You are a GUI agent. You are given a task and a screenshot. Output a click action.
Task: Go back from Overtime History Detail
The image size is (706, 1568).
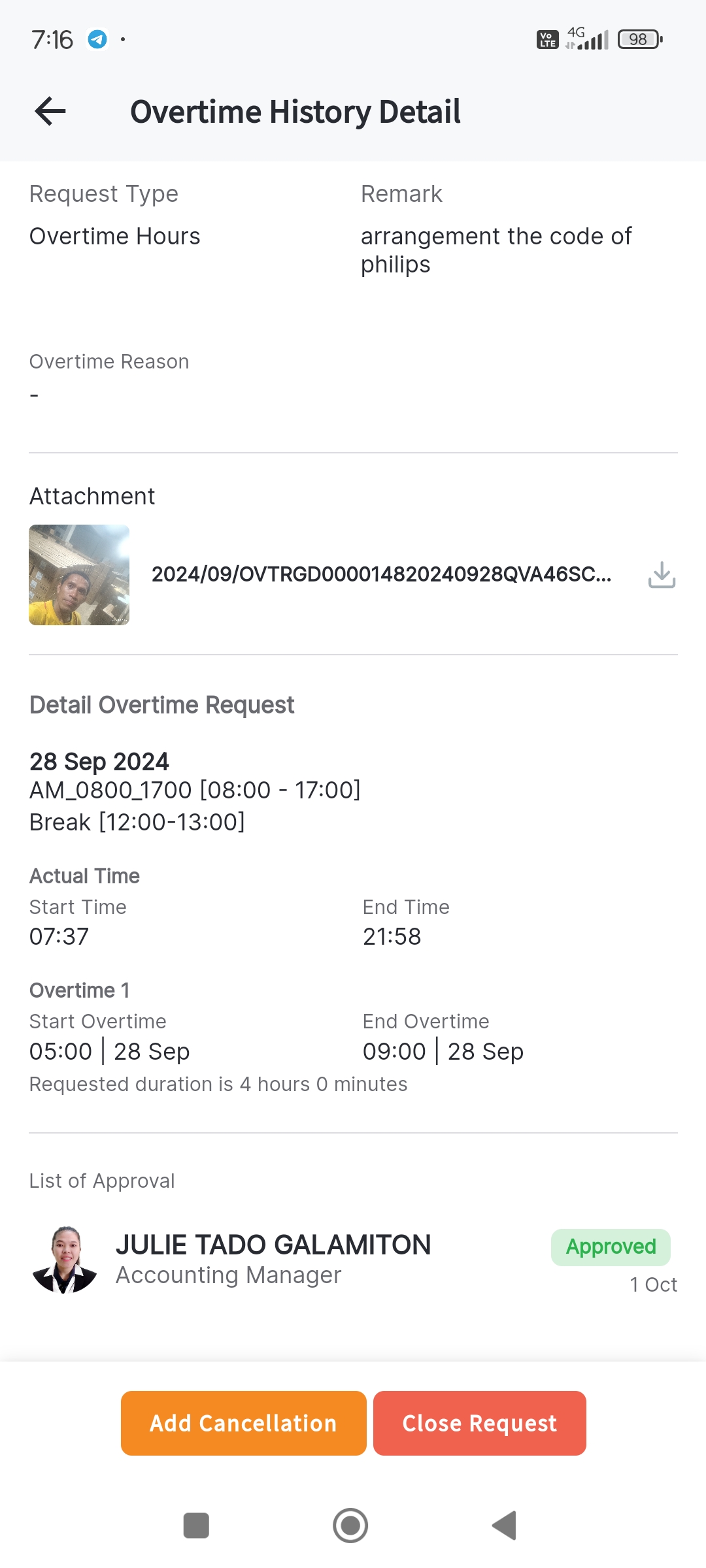pos(50,111)
